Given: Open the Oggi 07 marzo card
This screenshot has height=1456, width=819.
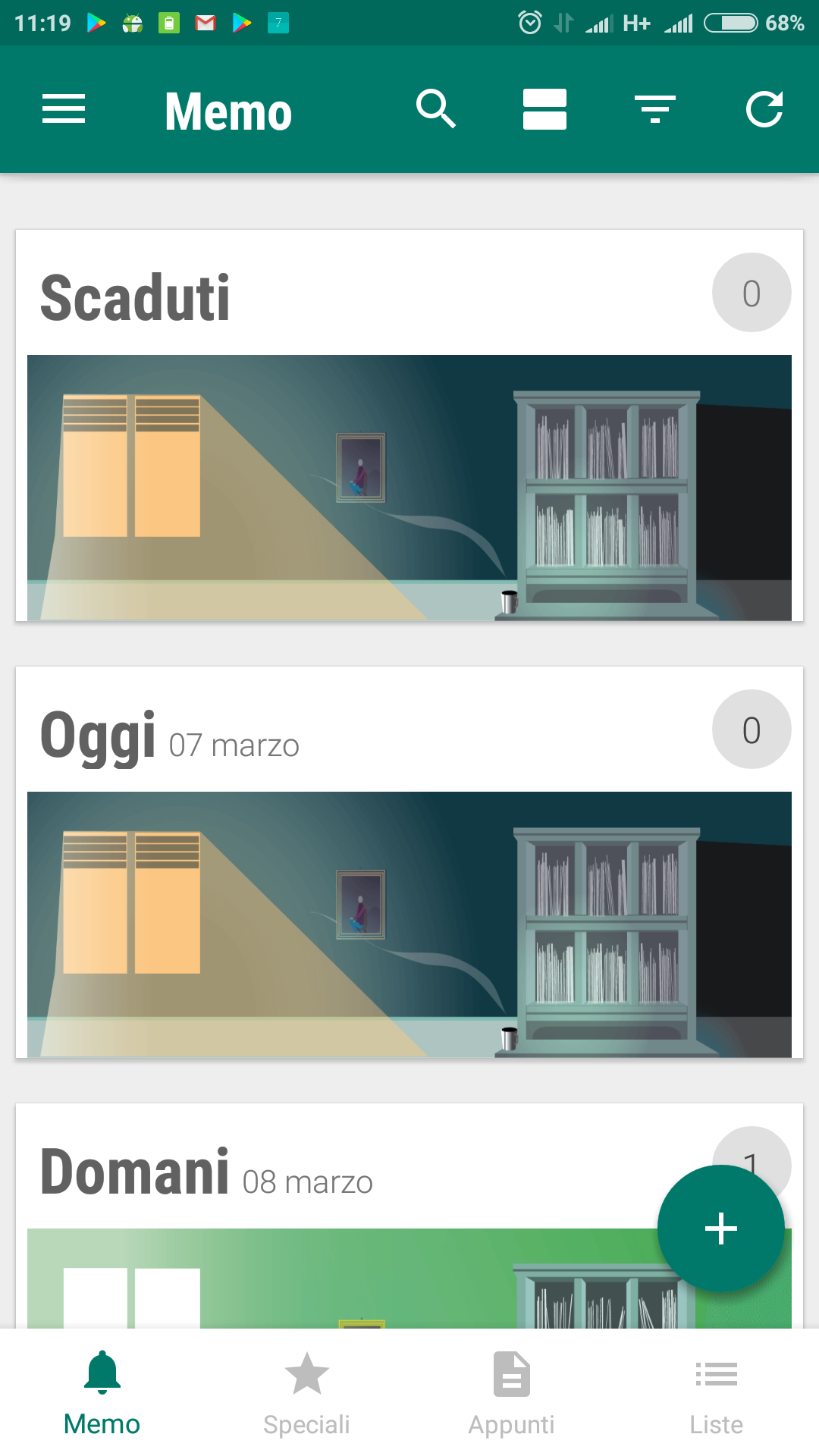Looking at the screenshot, I should click(409, 862).
